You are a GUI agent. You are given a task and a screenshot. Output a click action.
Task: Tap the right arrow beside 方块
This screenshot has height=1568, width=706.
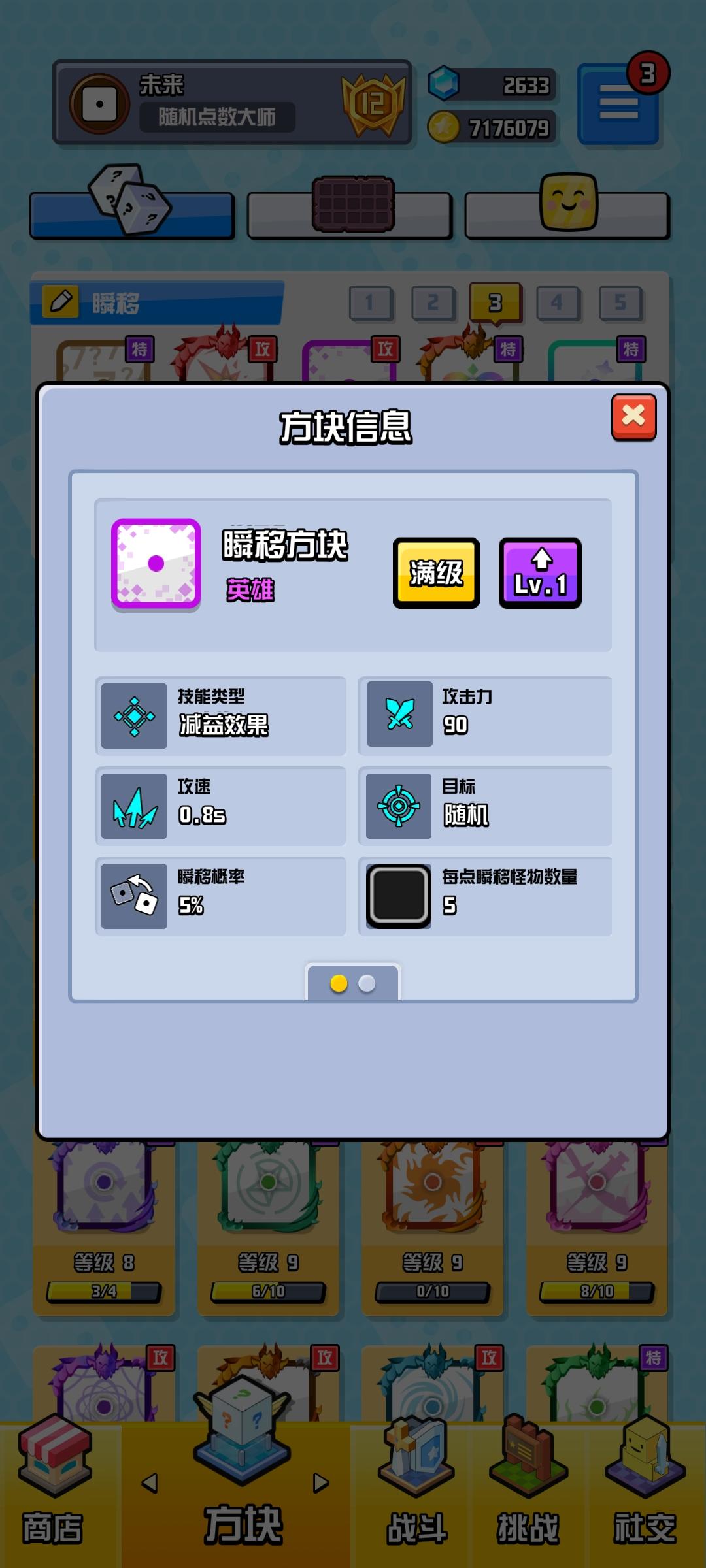(320, 1482)
